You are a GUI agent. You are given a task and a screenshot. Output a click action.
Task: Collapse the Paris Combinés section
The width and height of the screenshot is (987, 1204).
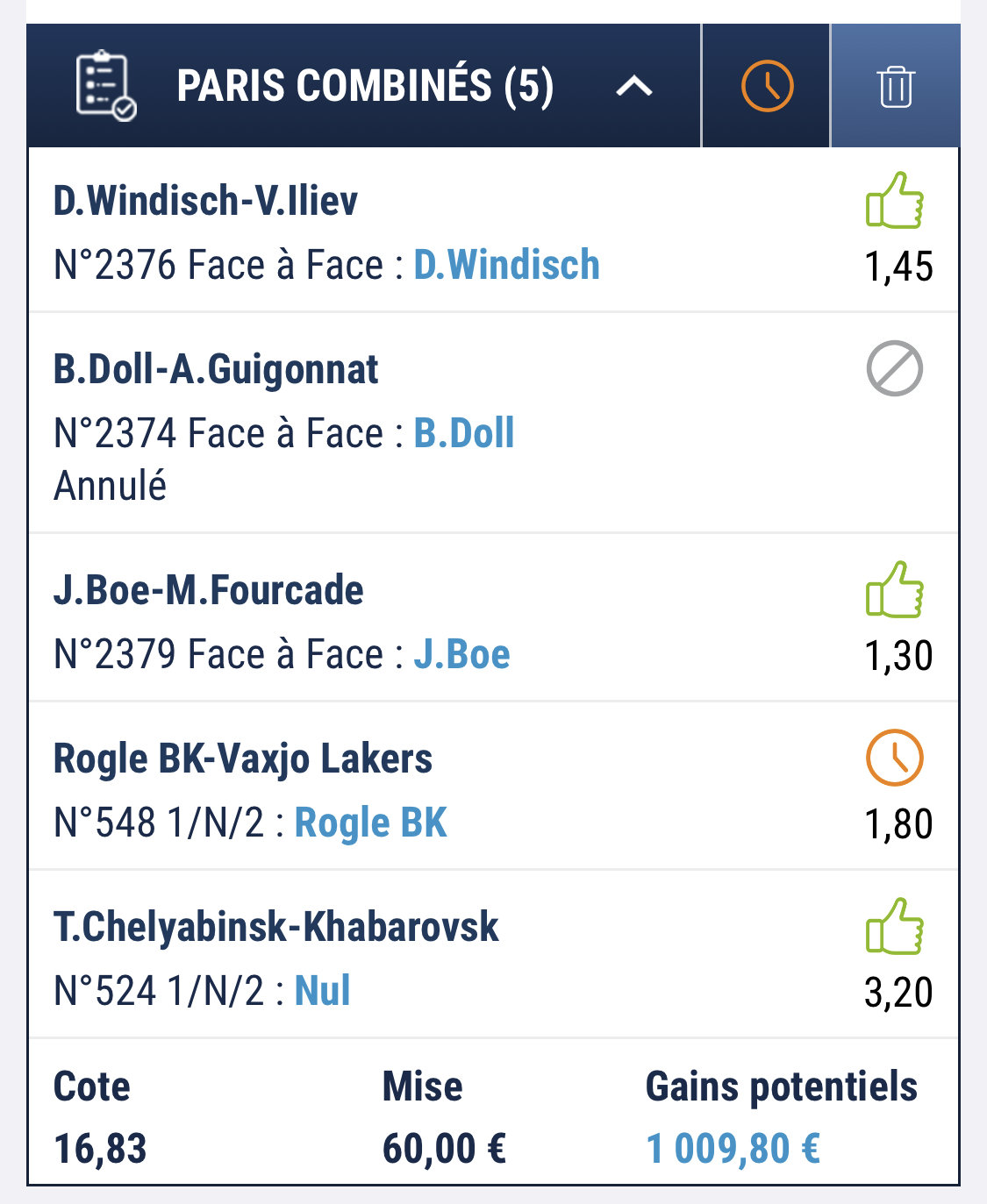pyautogui.click(x=633, y=86)
